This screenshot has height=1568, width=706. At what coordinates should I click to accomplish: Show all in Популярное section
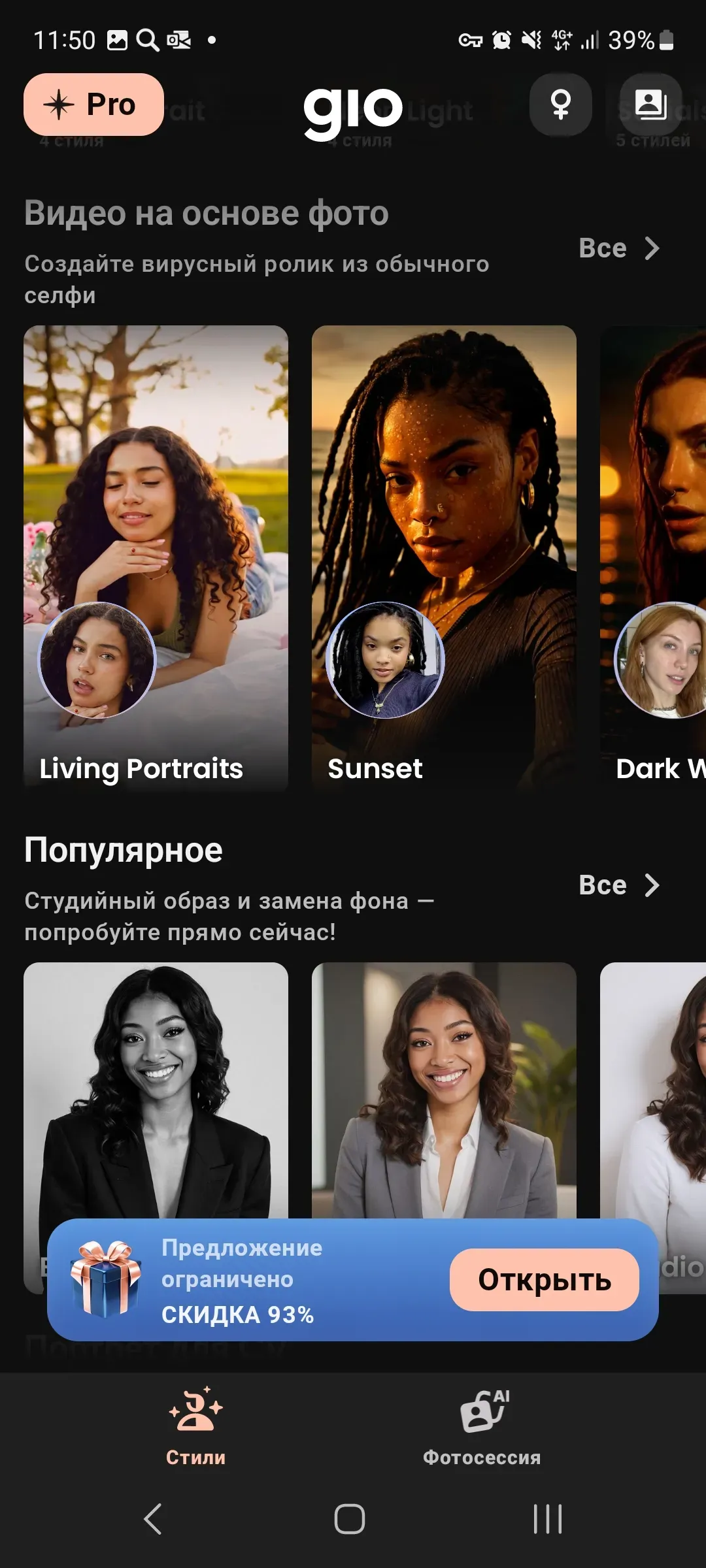(618, 885)
